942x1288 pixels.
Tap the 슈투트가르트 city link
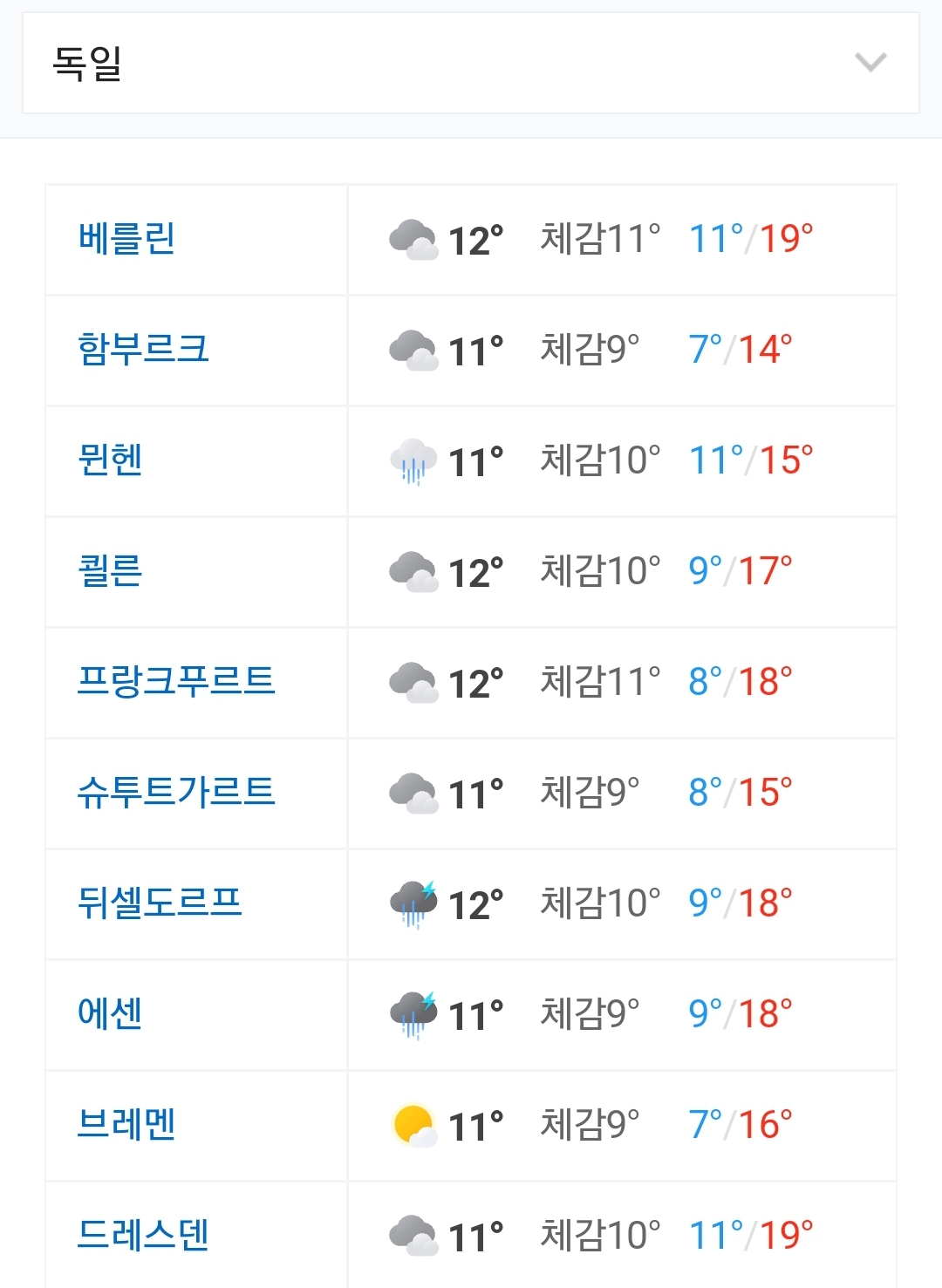[176, 793]
